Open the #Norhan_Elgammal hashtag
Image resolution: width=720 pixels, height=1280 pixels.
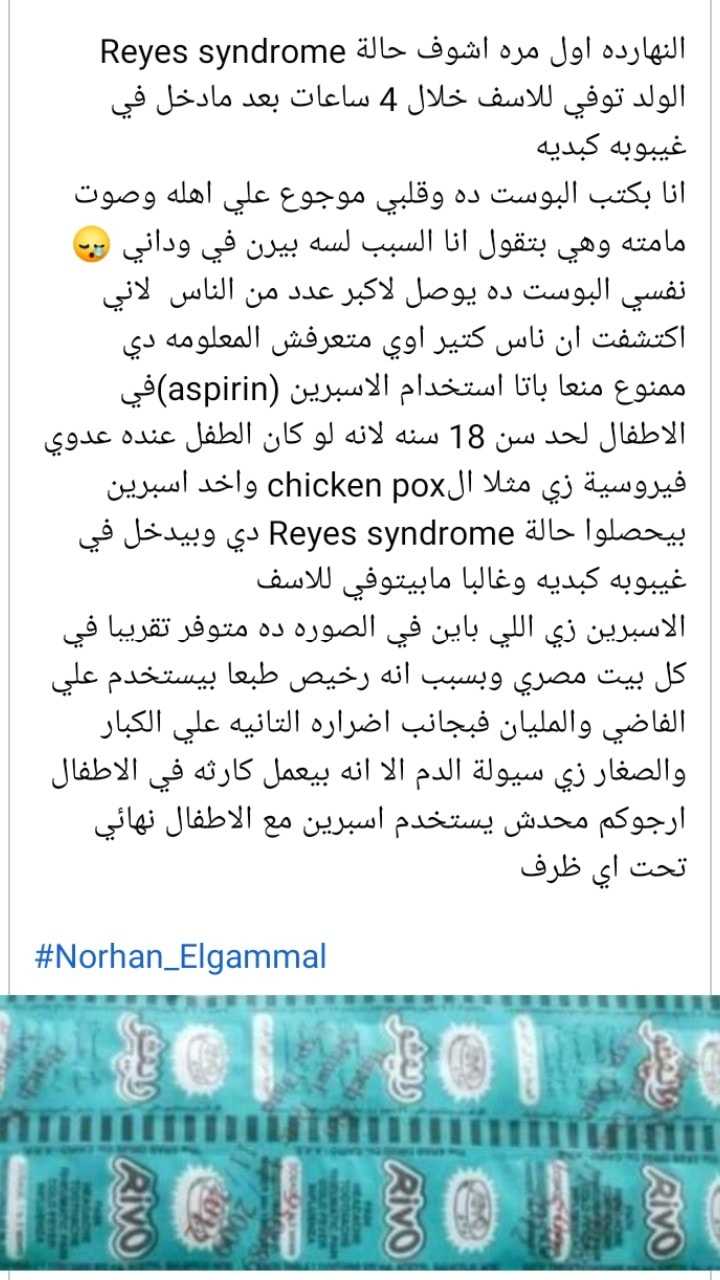pos(180,957)
